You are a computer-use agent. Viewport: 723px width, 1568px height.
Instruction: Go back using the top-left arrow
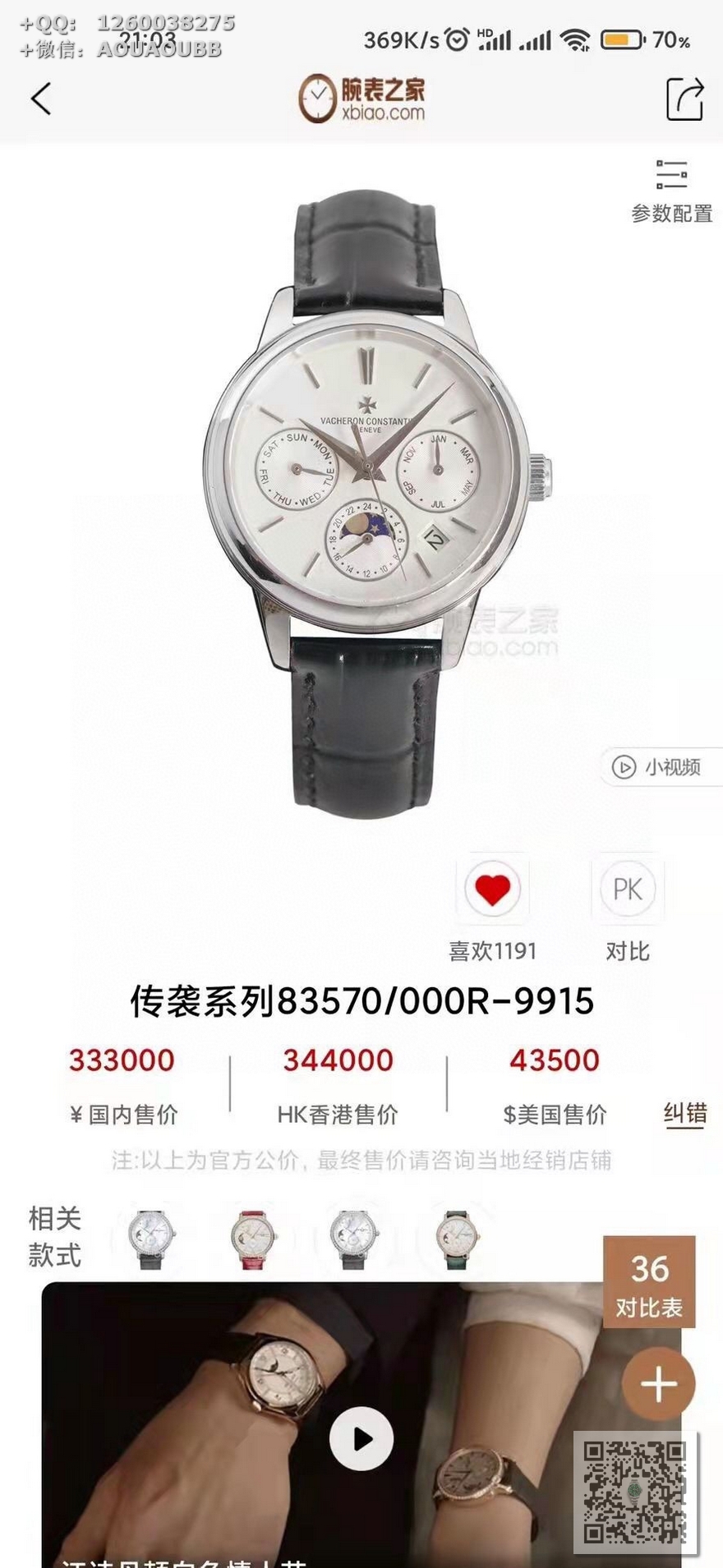point(41,99)
